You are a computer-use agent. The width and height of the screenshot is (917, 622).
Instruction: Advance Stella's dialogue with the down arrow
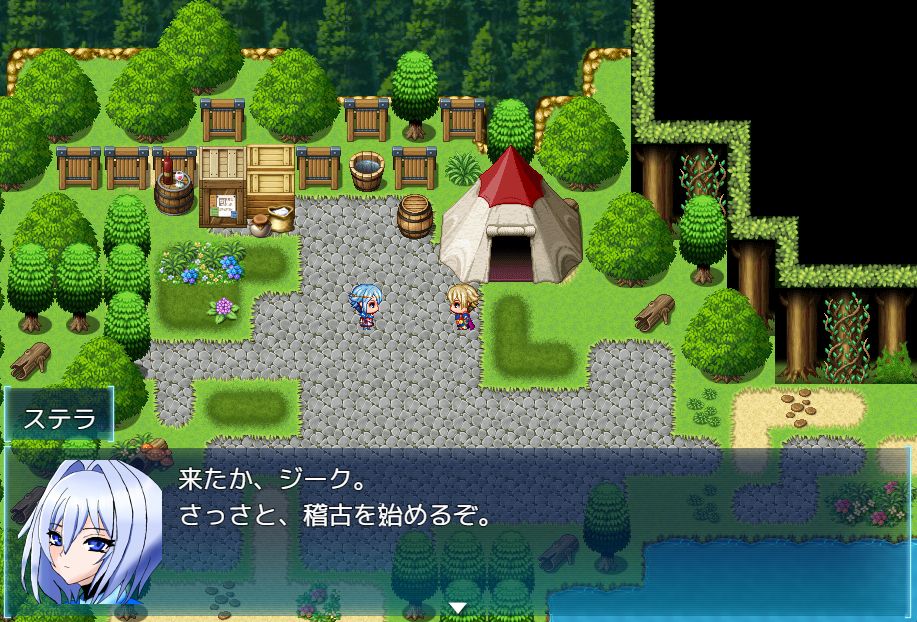point(457,607)
